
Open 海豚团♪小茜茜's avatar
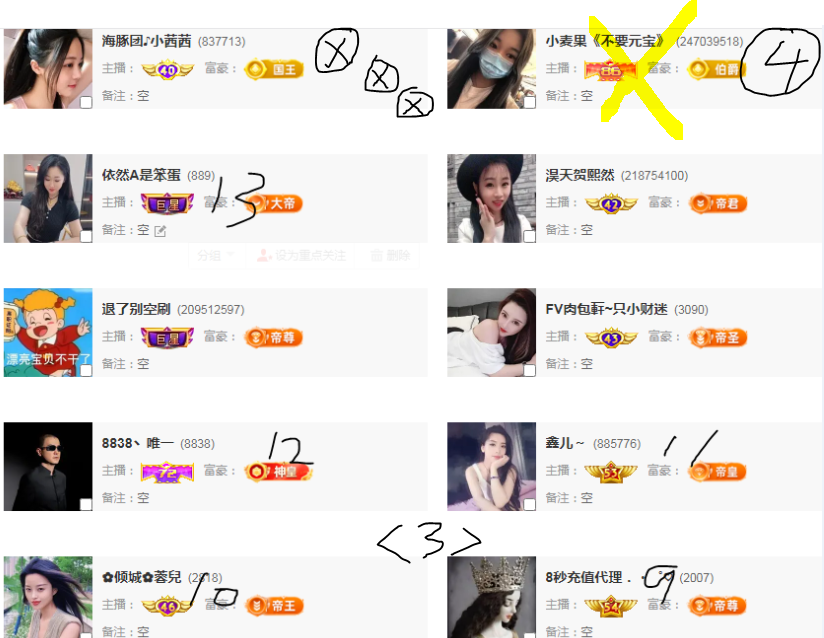point(47,66)
